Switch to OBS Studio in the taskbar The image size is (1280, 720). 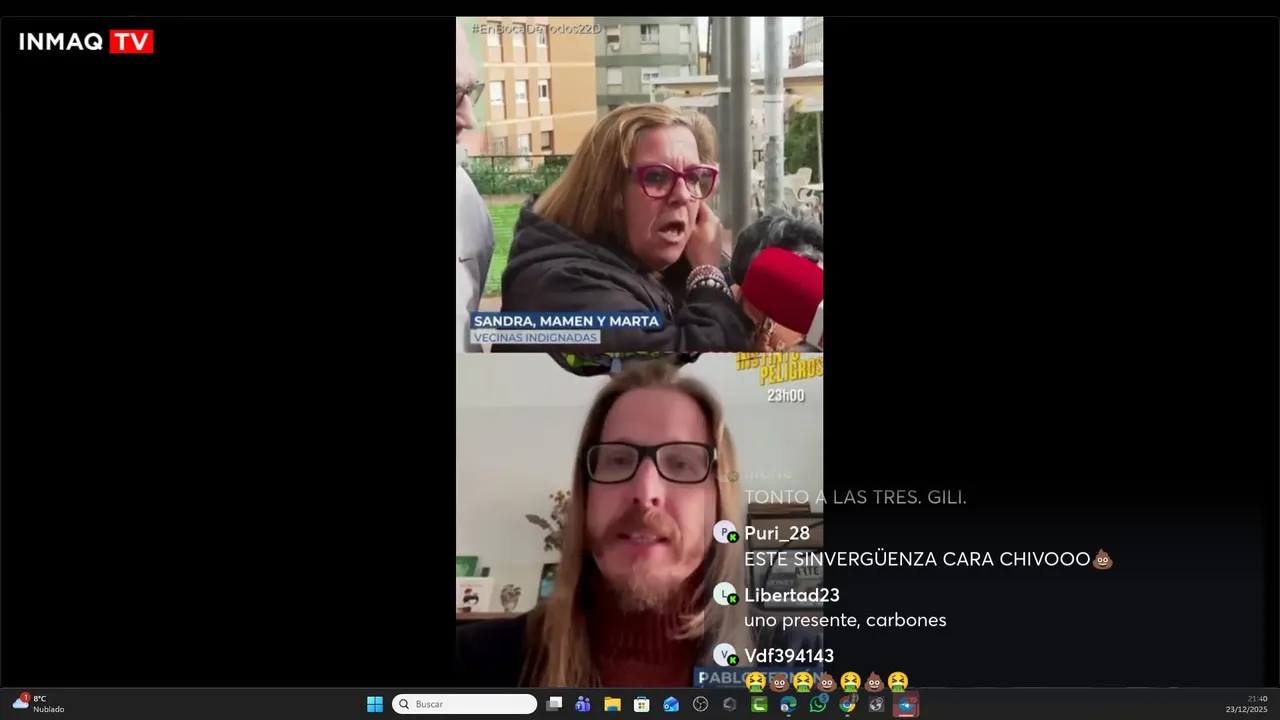[x=700, y=704]
